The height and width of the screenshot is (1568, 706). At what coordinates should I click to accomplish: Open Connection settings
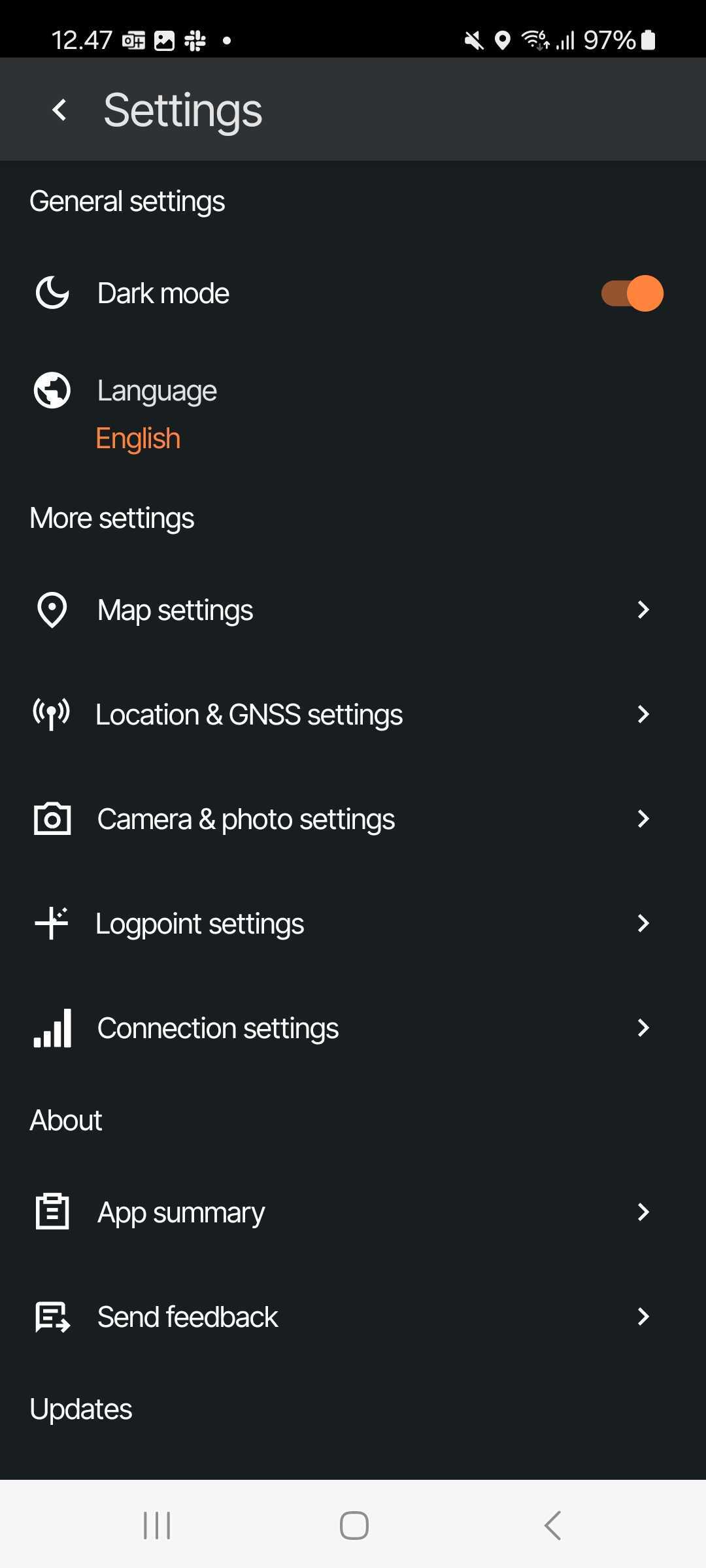tap(340, 1028)
